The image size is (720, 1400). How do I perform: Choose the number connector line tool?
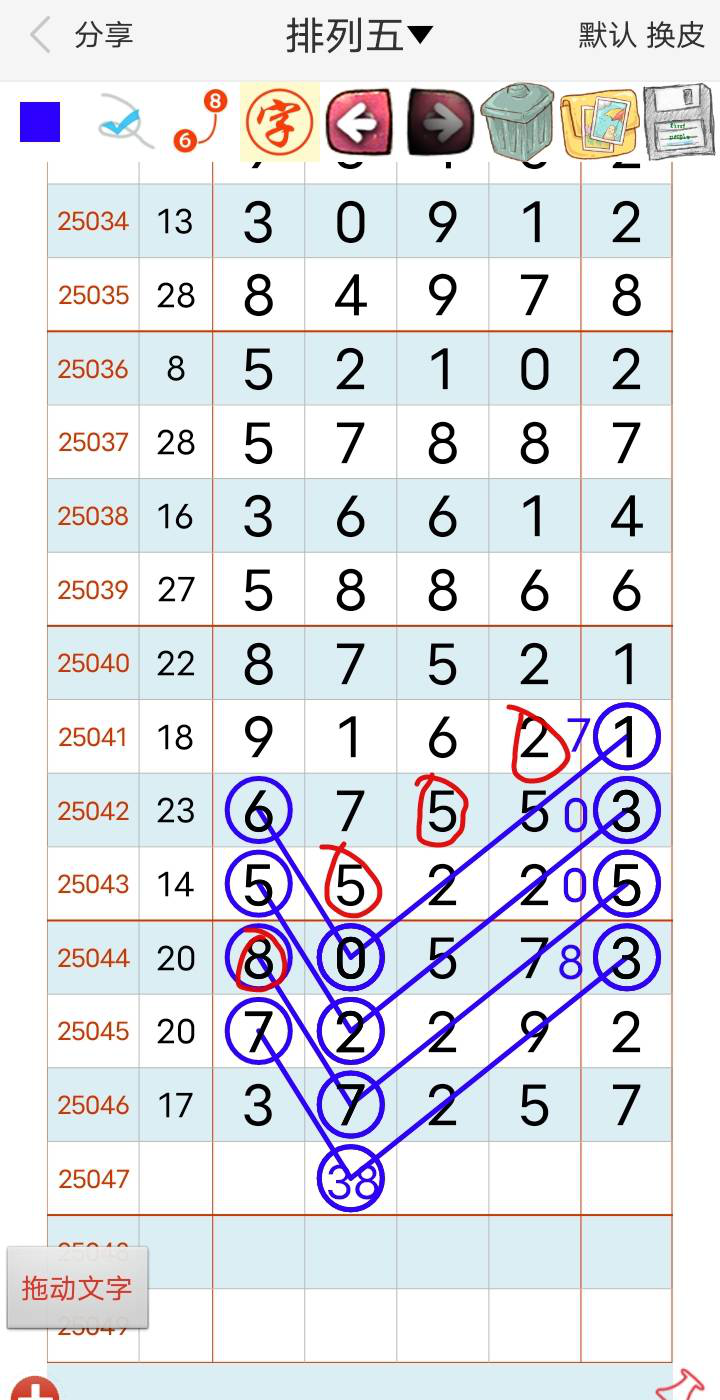coord(200,122)
